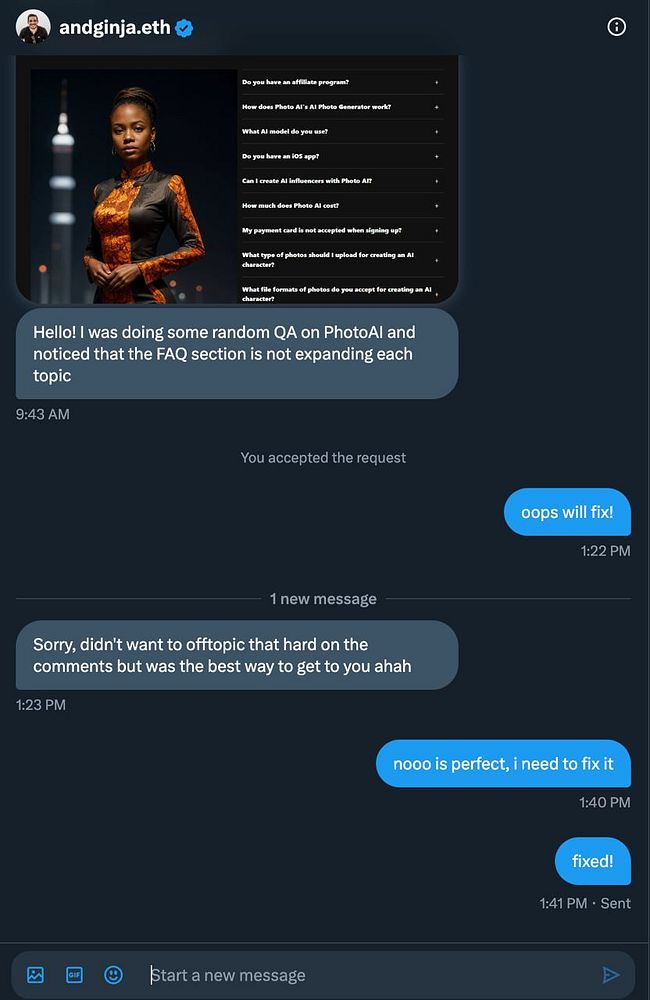Screen dimensions: 650x1000
Task: Open the GIF picker
Action: click(74, 974)
